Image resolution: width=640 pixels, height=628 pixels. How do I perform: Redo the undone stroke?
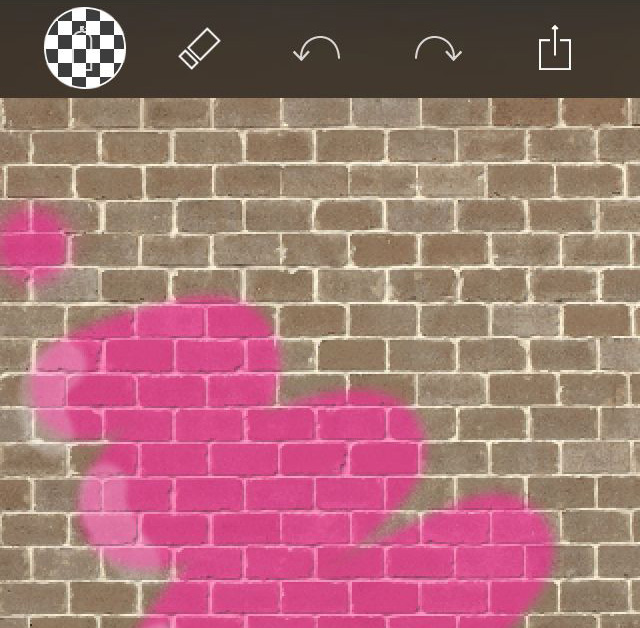pyautogui.click(x=438, y=49)
